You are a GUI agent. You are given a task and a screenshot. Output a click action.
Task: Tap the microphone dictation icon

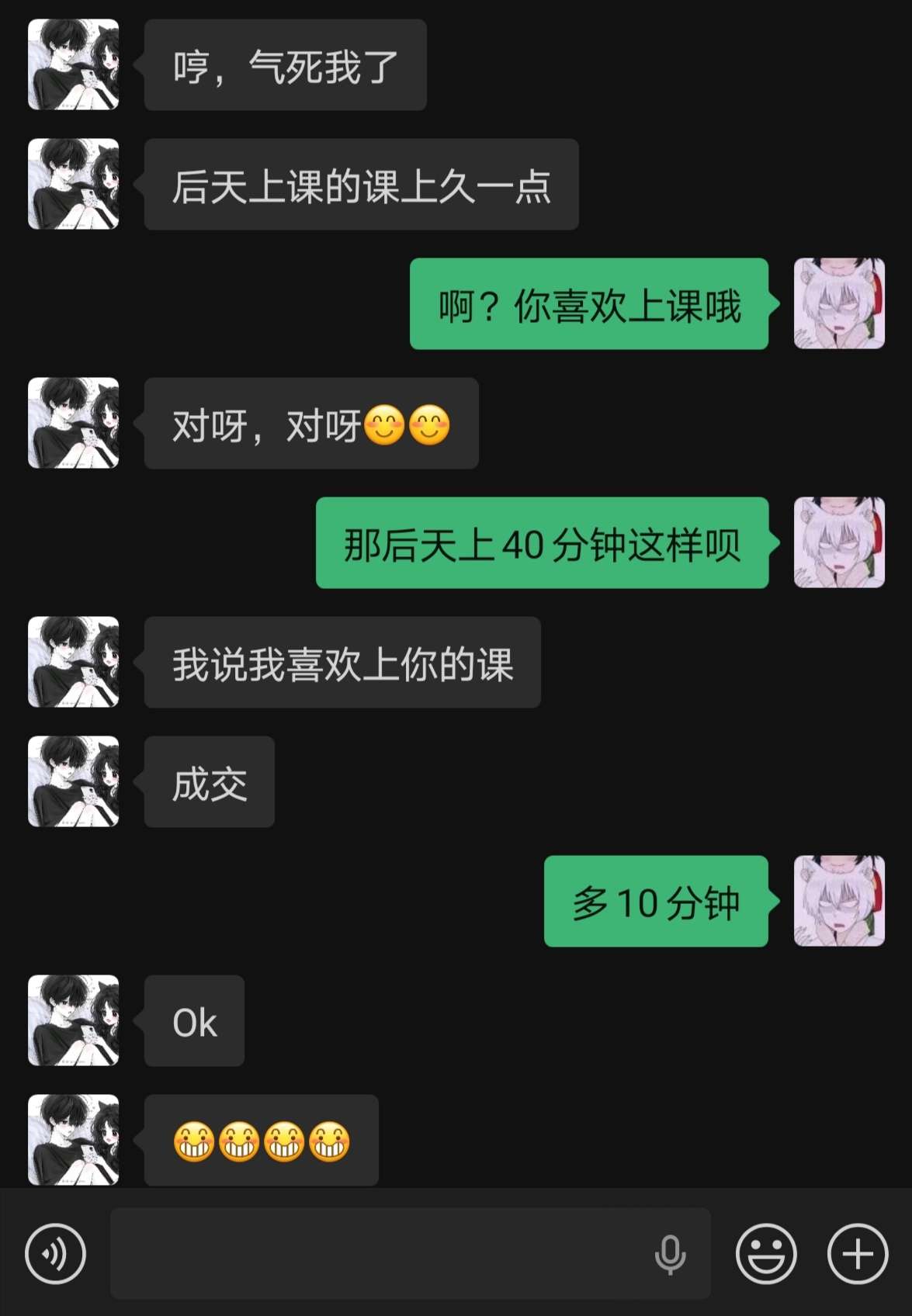pos(670,1254)
